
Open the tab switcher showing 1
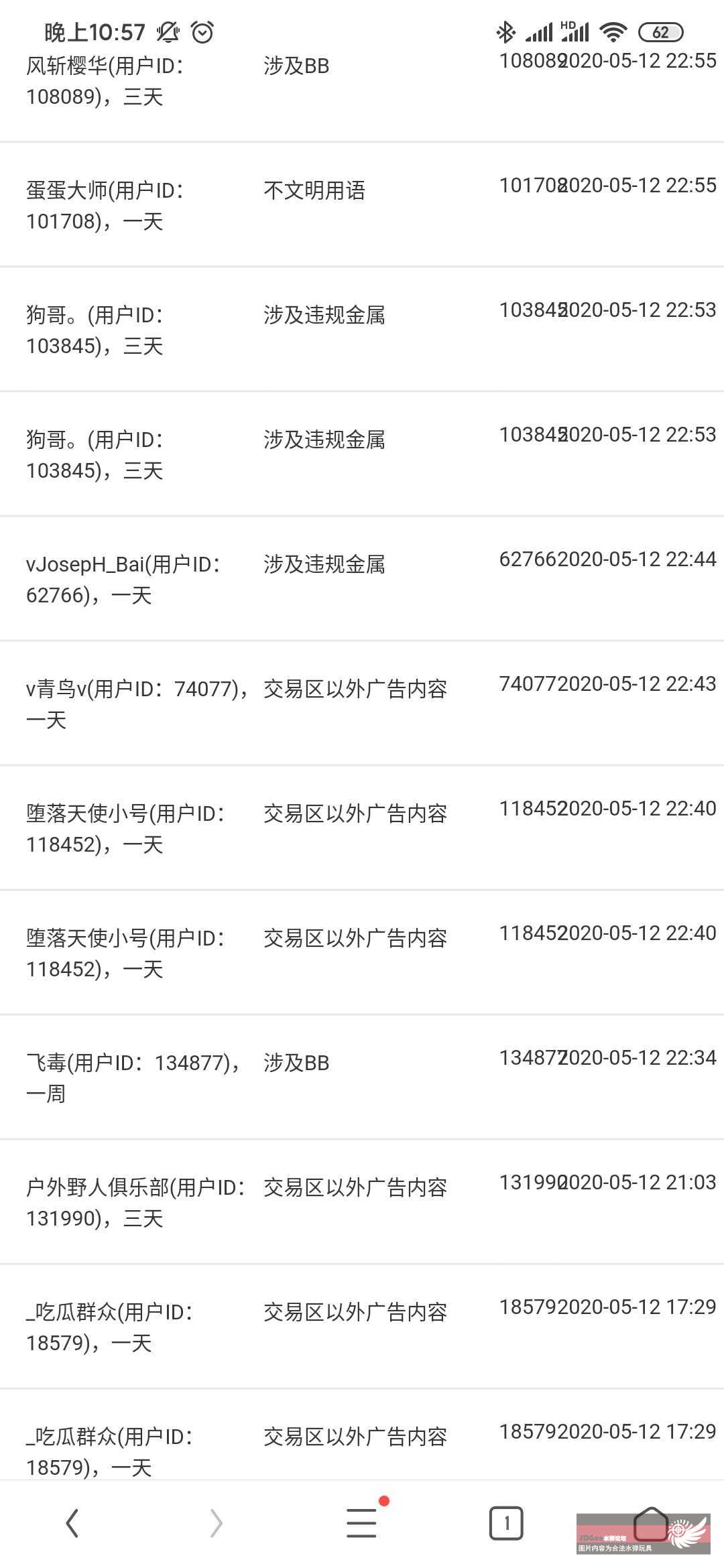pos(506,1523)
